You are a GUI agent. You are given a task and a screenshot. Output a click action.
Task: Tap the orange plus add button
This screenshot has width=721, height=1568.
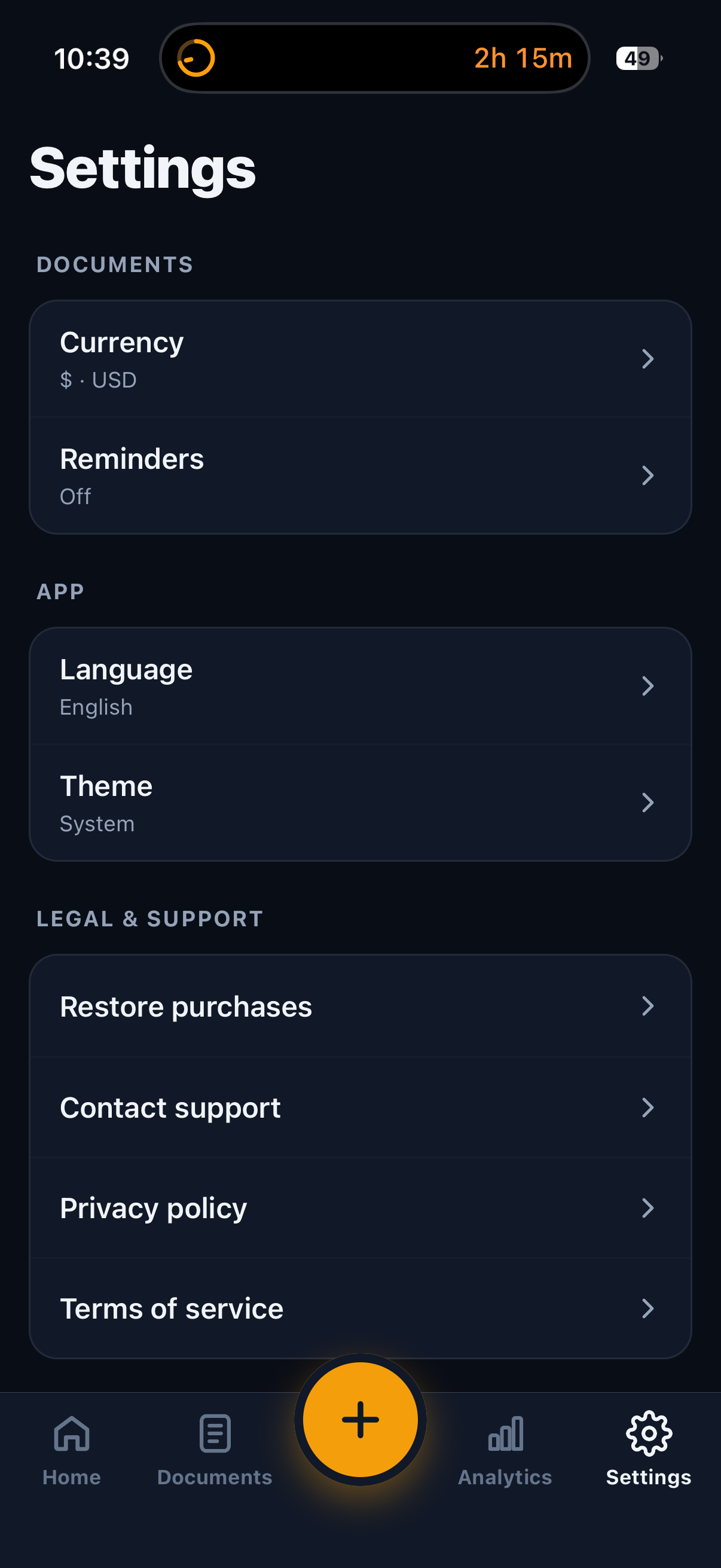[360, 1420]
